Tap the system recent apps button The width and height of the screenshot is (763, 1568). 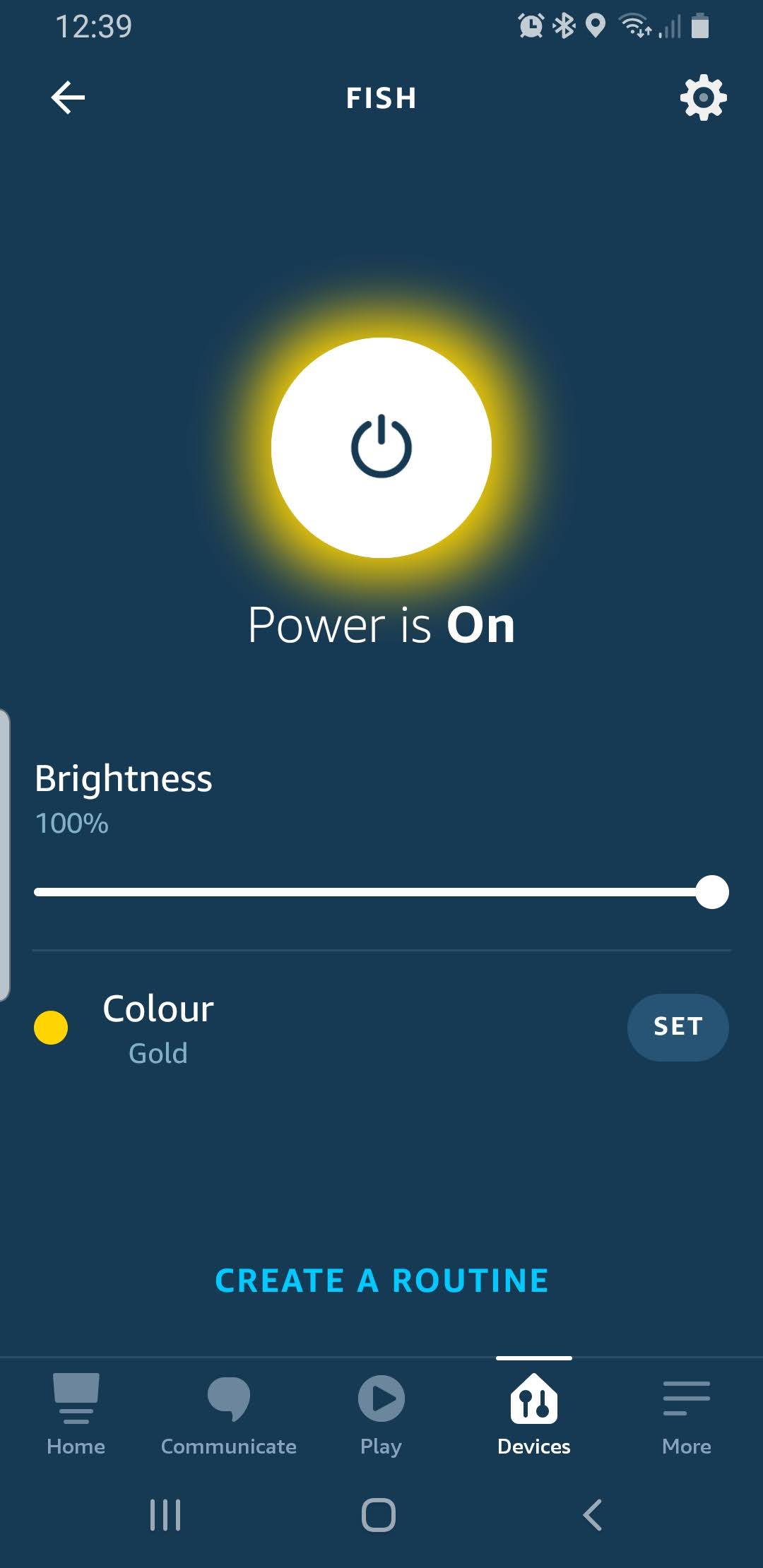[165, 1515]
